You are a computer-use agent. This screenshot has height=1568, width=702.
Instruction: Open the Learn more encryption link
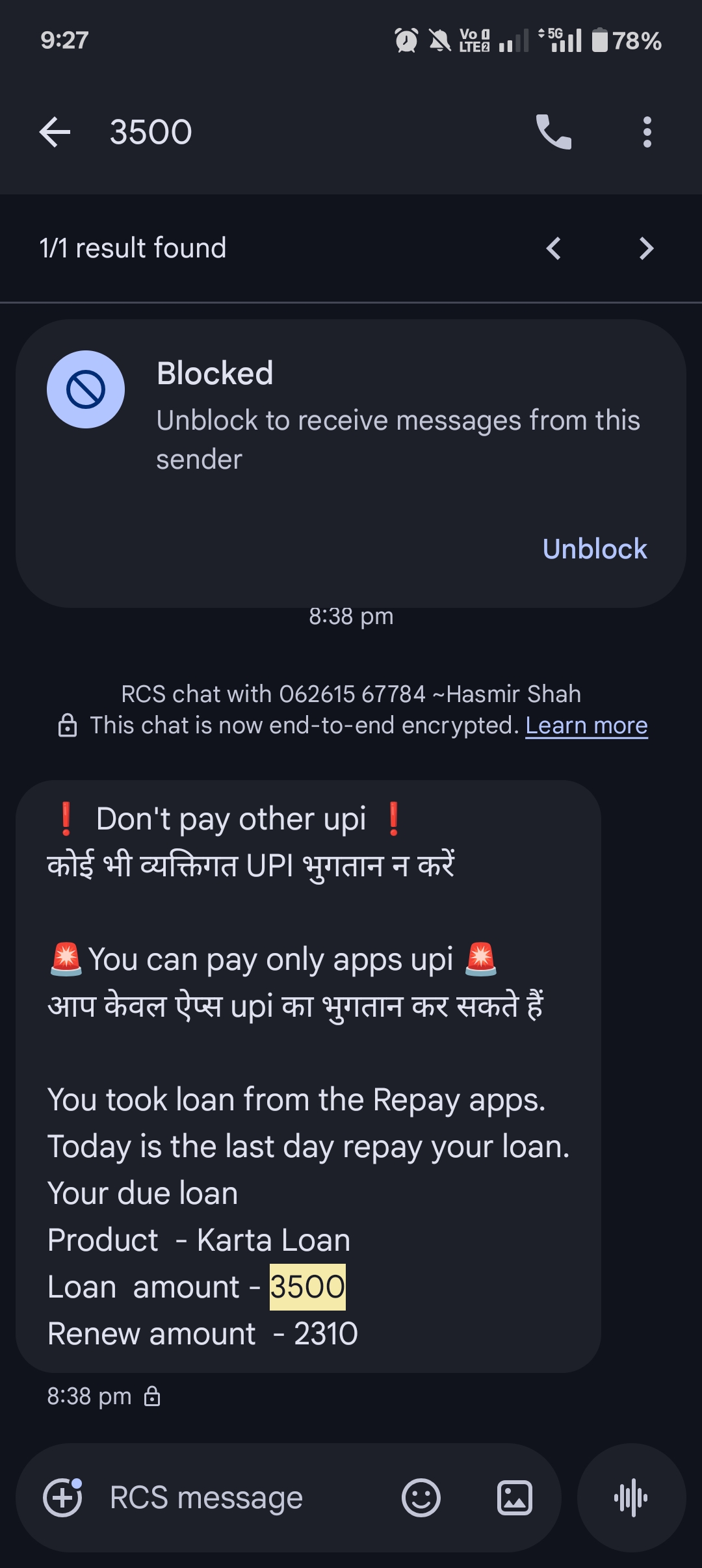pyautogui.click(x=586, y=725)
